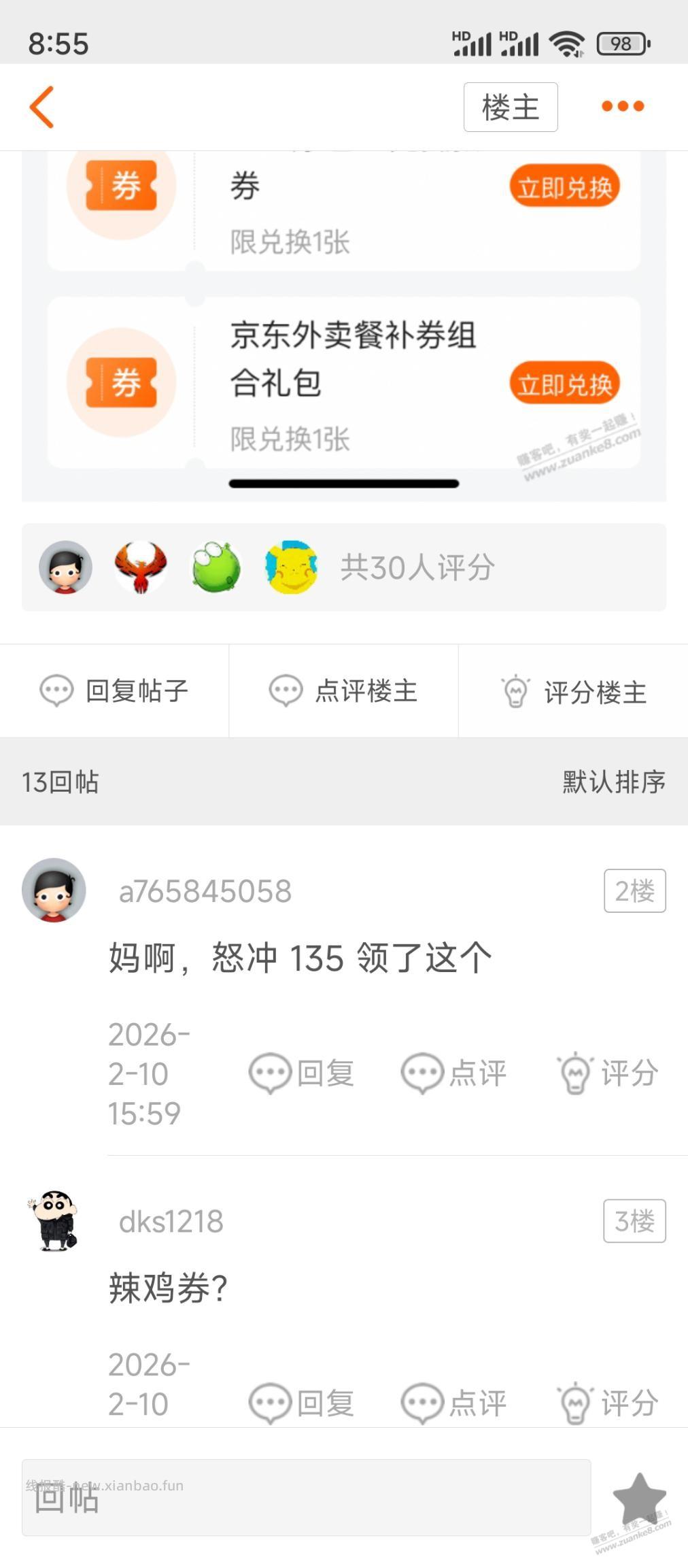This screenshot has height=1568, width=688.
Task: Tap the coupon 券 ticket icon for 京东外卖餐补券组合礼包
Action: point(121,382)
